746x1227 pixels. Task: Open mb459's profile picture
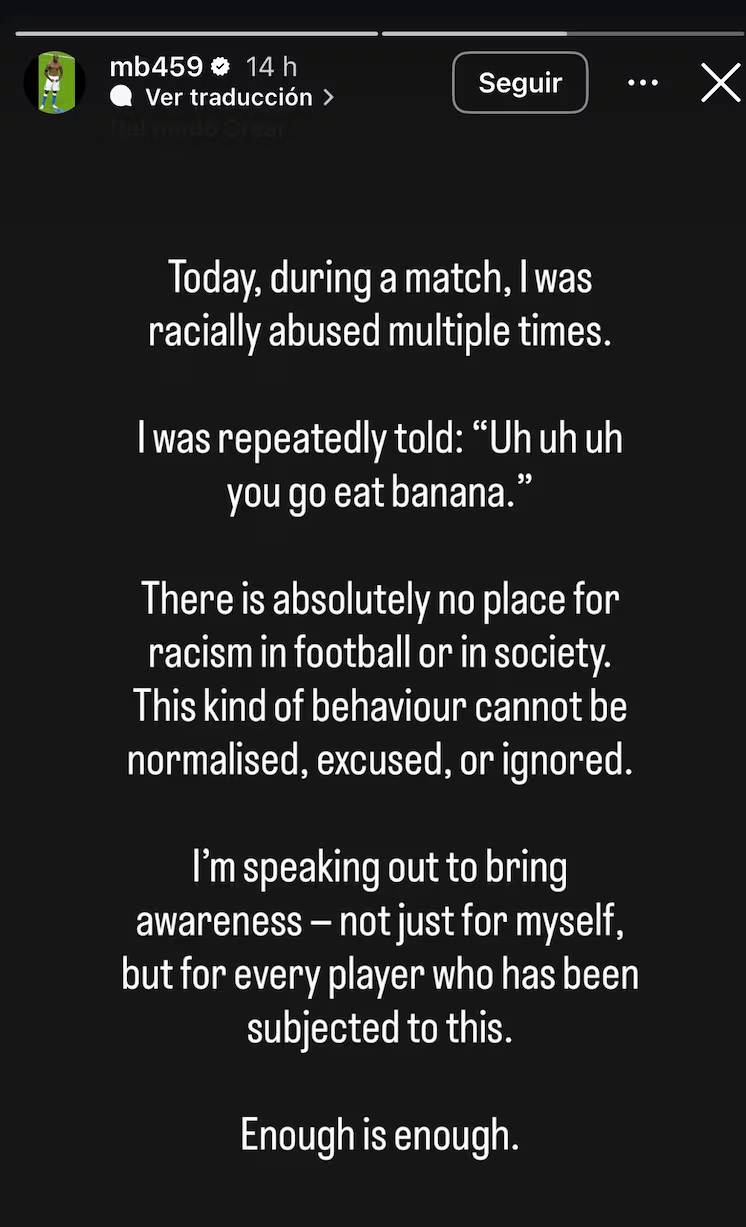55,83
